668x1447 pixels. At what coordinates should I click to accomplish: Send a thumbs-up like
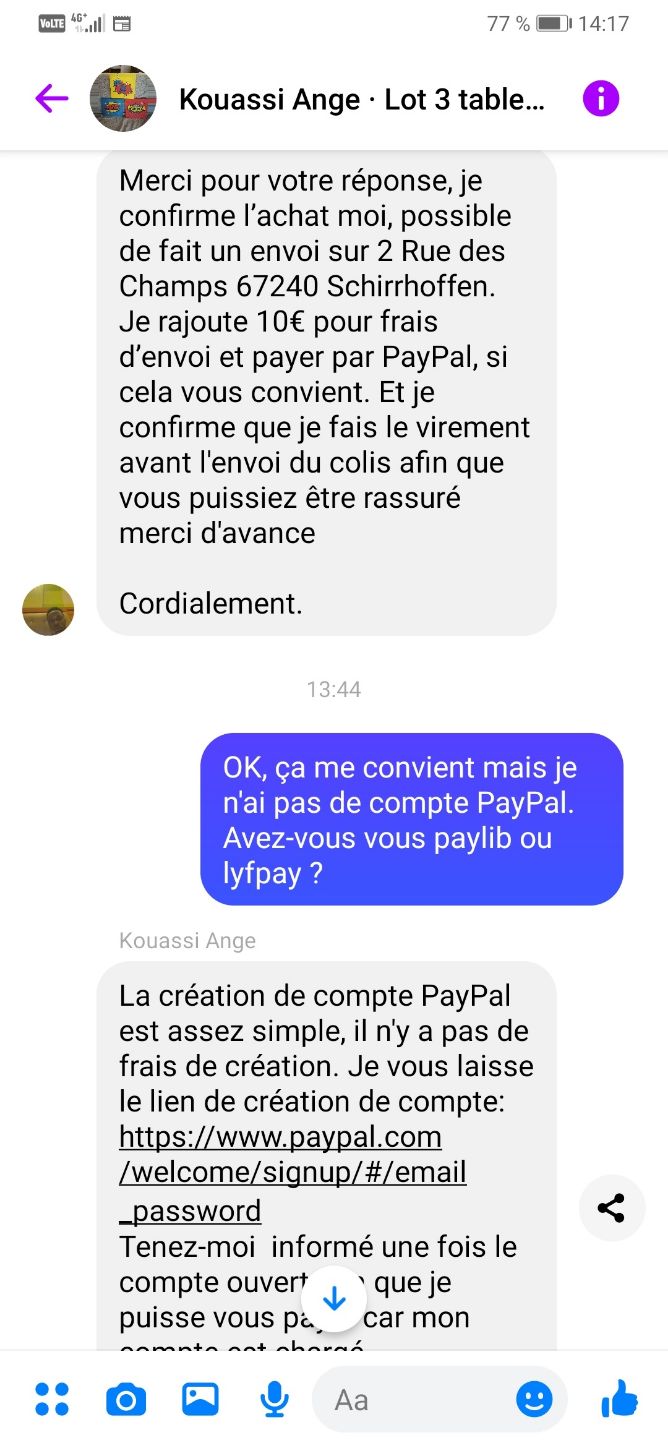(x=620, y=1398)
